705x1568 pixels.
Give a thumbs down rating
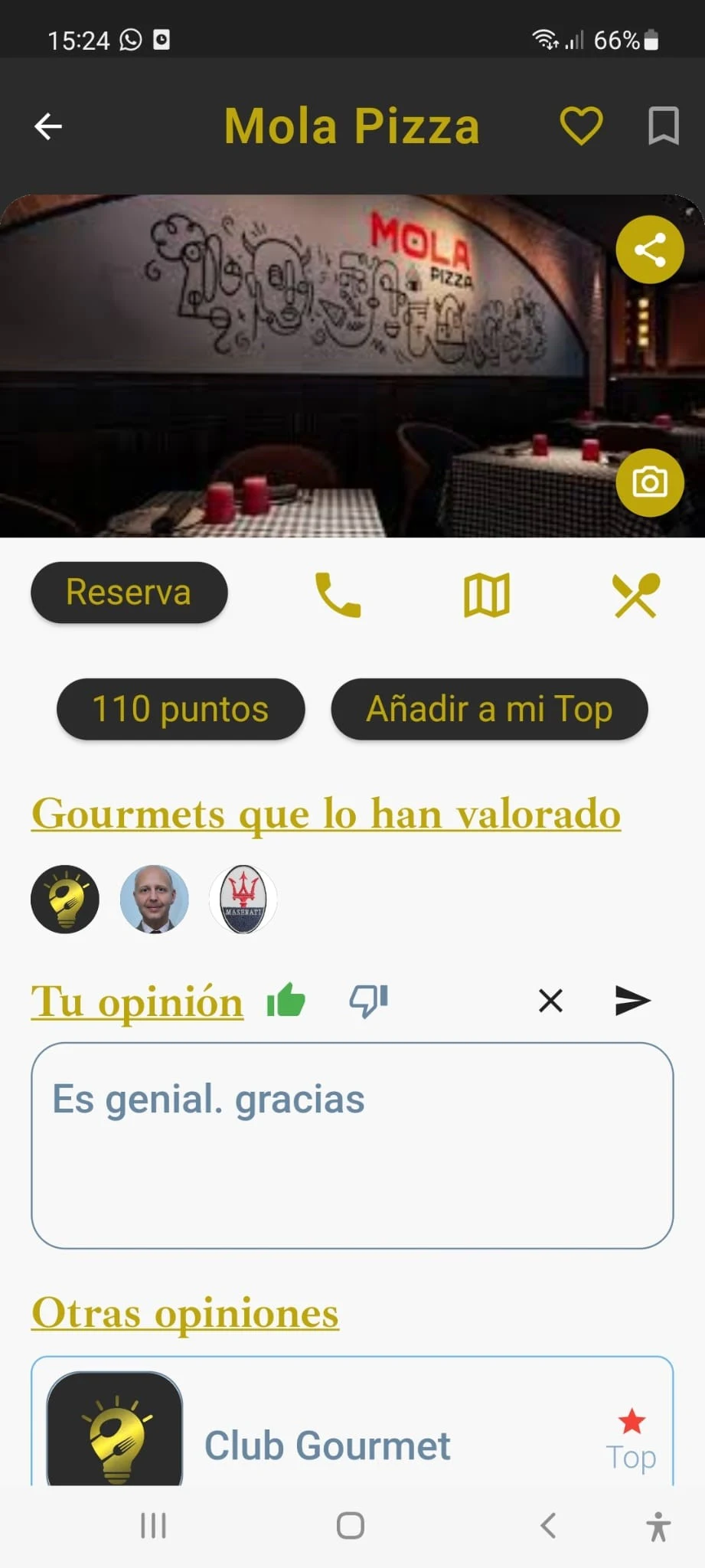tap(369, 1000)
